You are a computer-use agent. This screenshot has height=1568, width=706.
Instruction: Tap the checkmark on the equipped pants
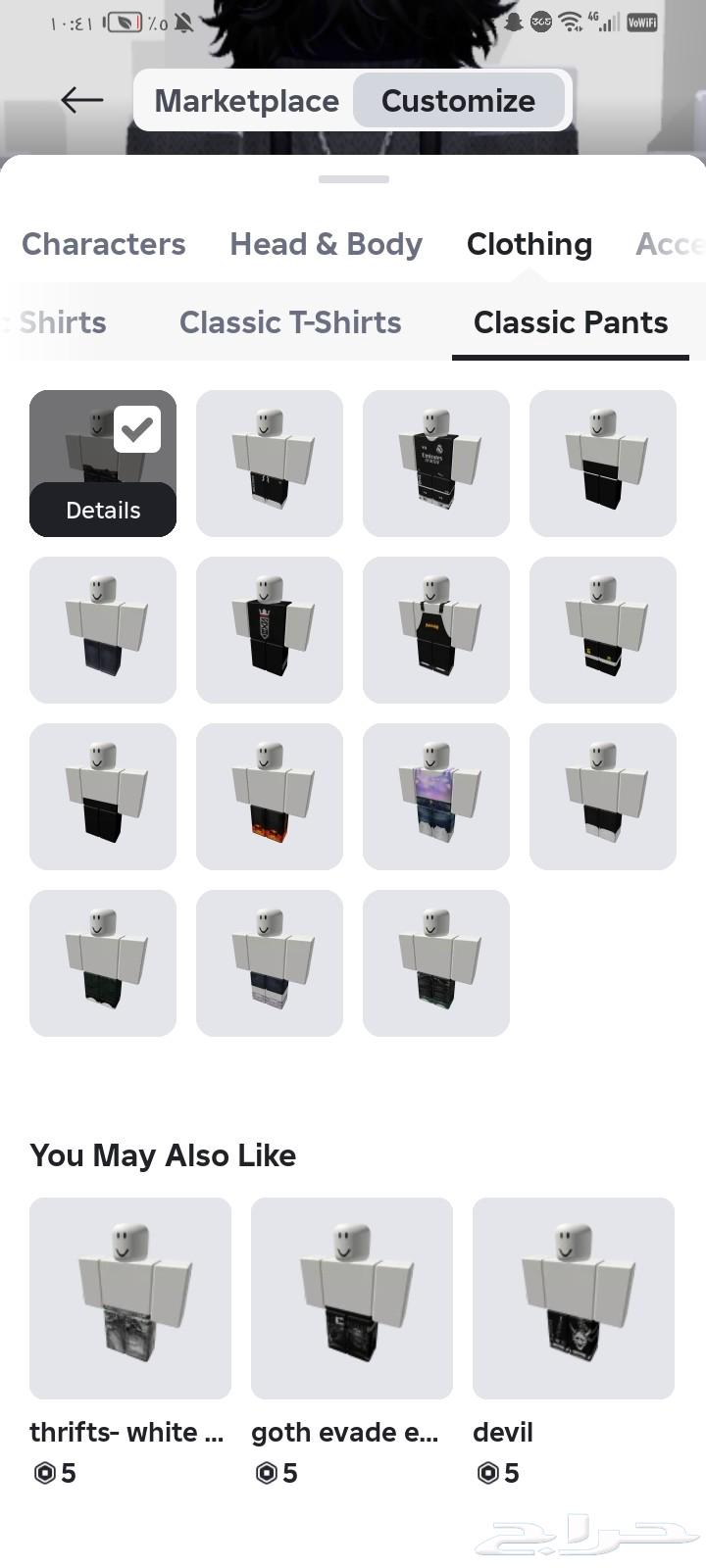point(137,428)
